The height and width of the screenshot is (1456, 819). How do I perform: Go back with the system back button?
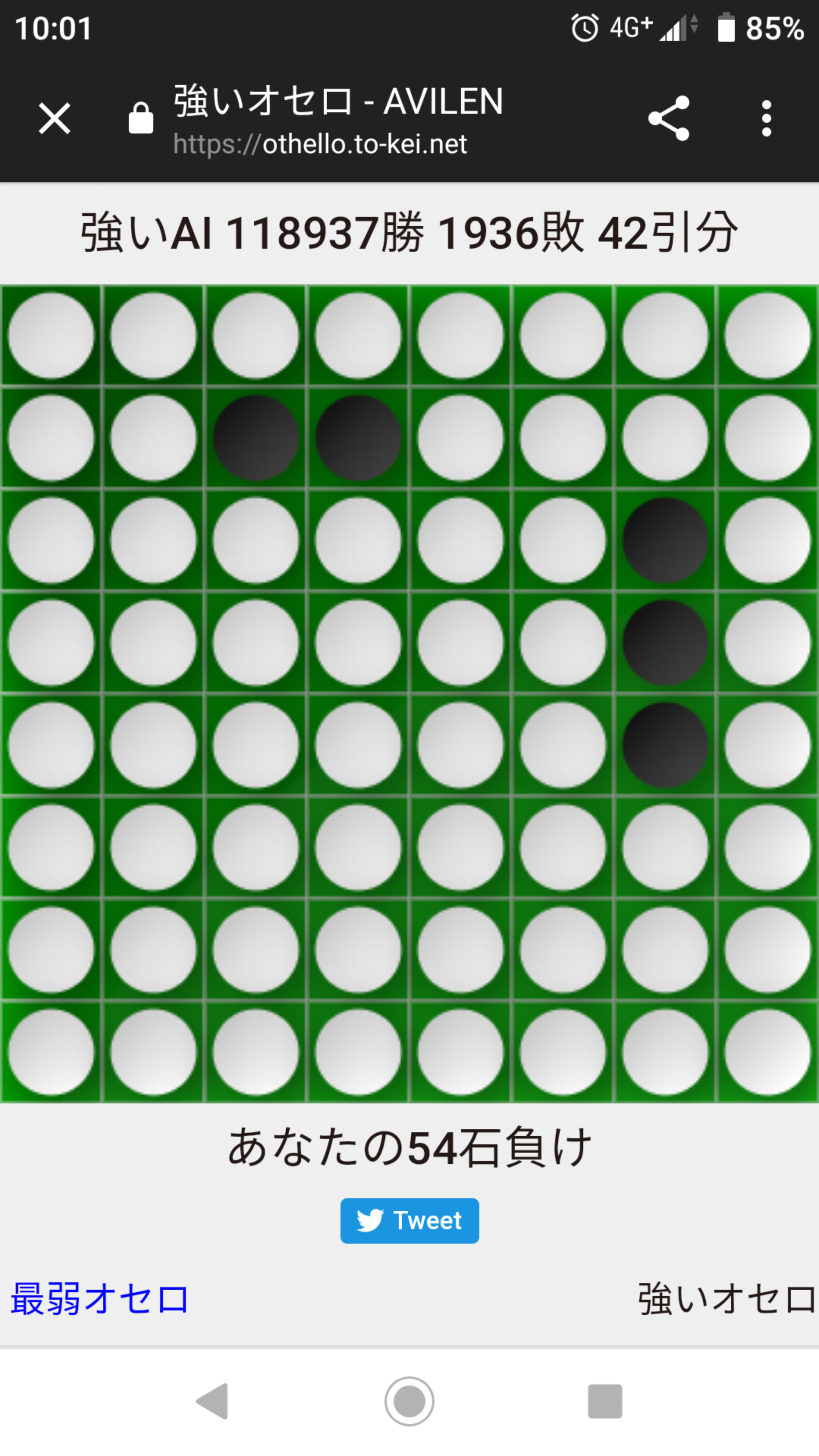[x=213, y=1401]
